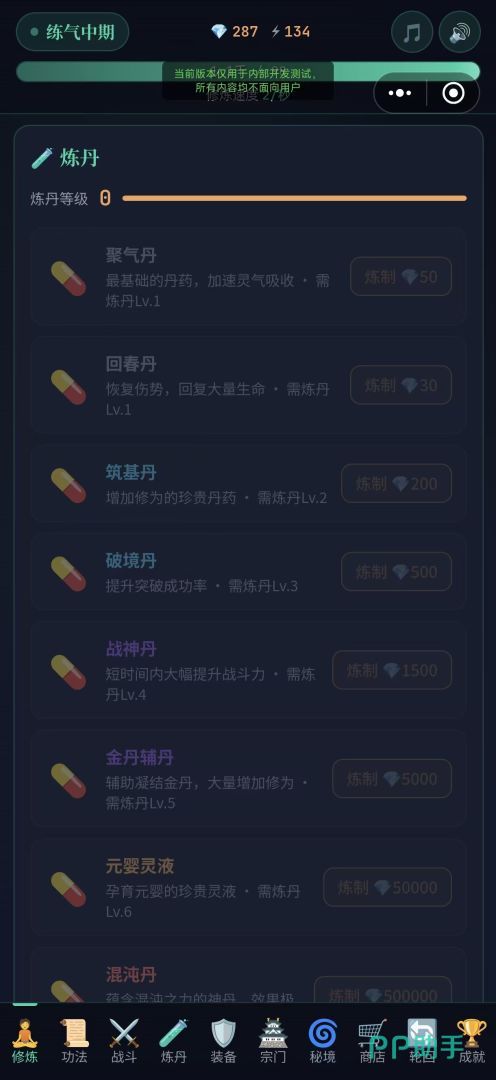Refine 金丹辅丹 for 5000 gems
496x1080 pixels.
392,778
